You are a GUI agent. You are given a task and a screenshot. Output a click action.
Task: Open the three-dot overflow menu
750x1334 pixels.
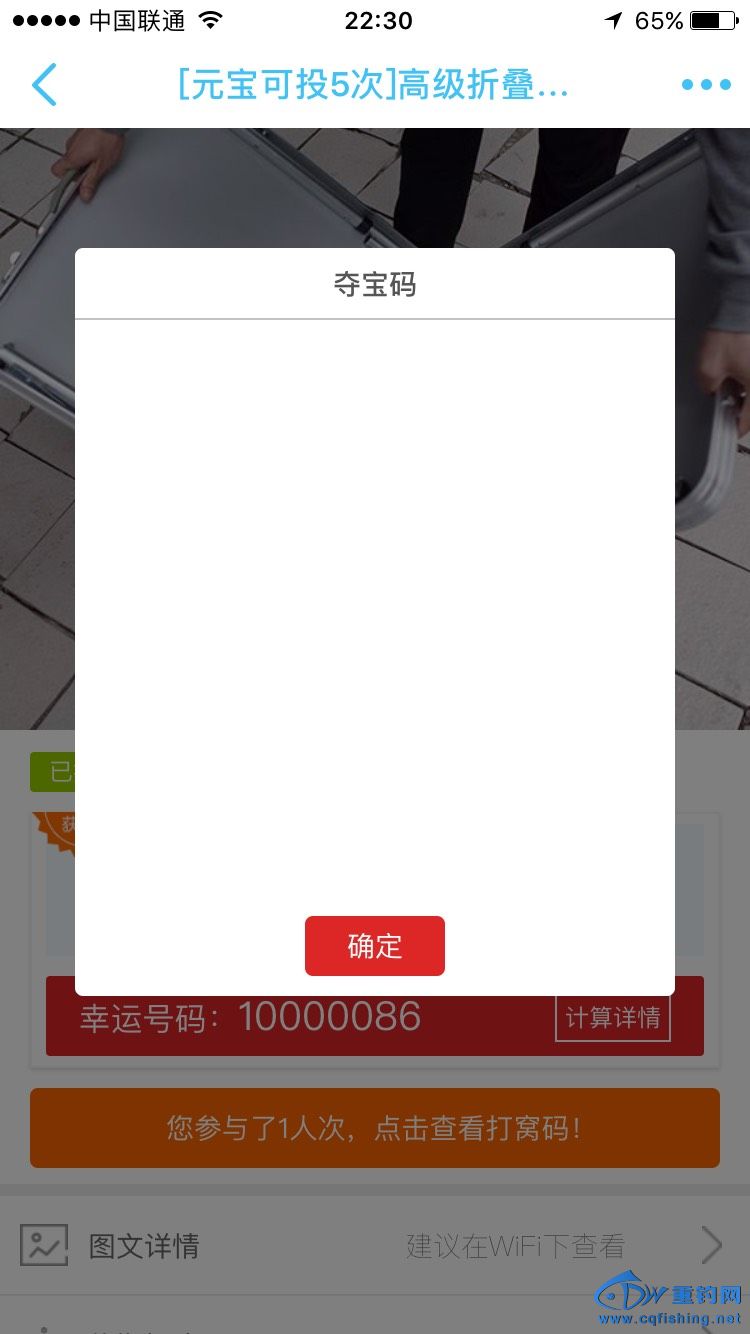706,85
